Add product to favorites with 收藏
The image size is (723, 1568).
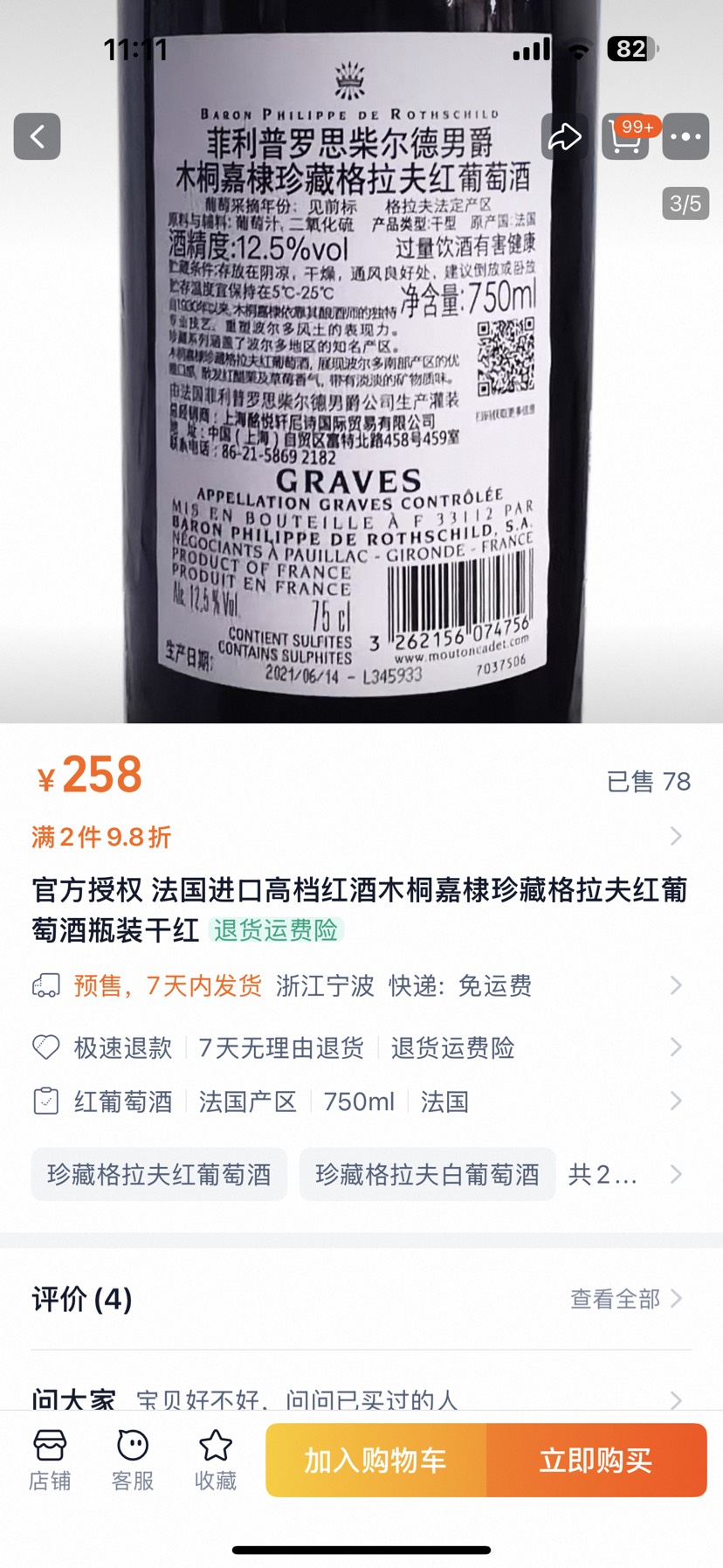click(216, 1460)
